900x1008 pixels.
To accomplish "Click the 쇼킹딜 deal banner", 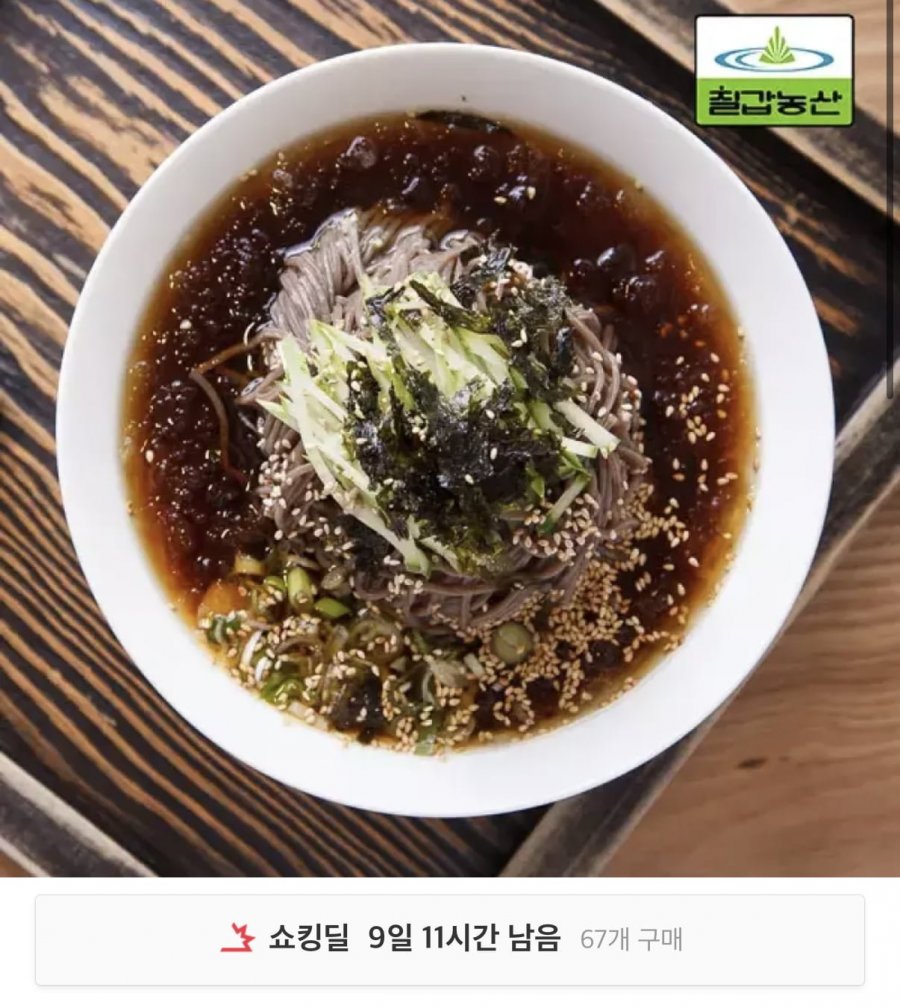I will 450,936.
